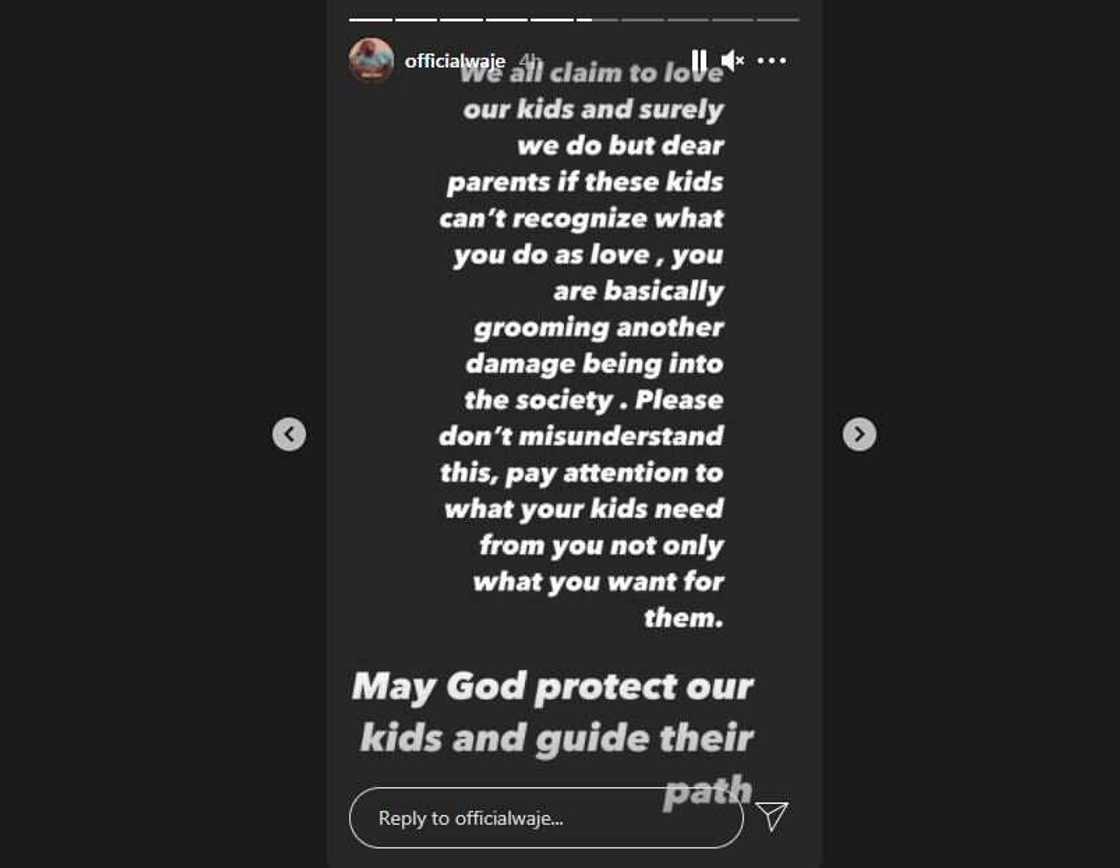1120x868 pixels.
Task: Pause the officialwaje story
Action: [699, 61]
